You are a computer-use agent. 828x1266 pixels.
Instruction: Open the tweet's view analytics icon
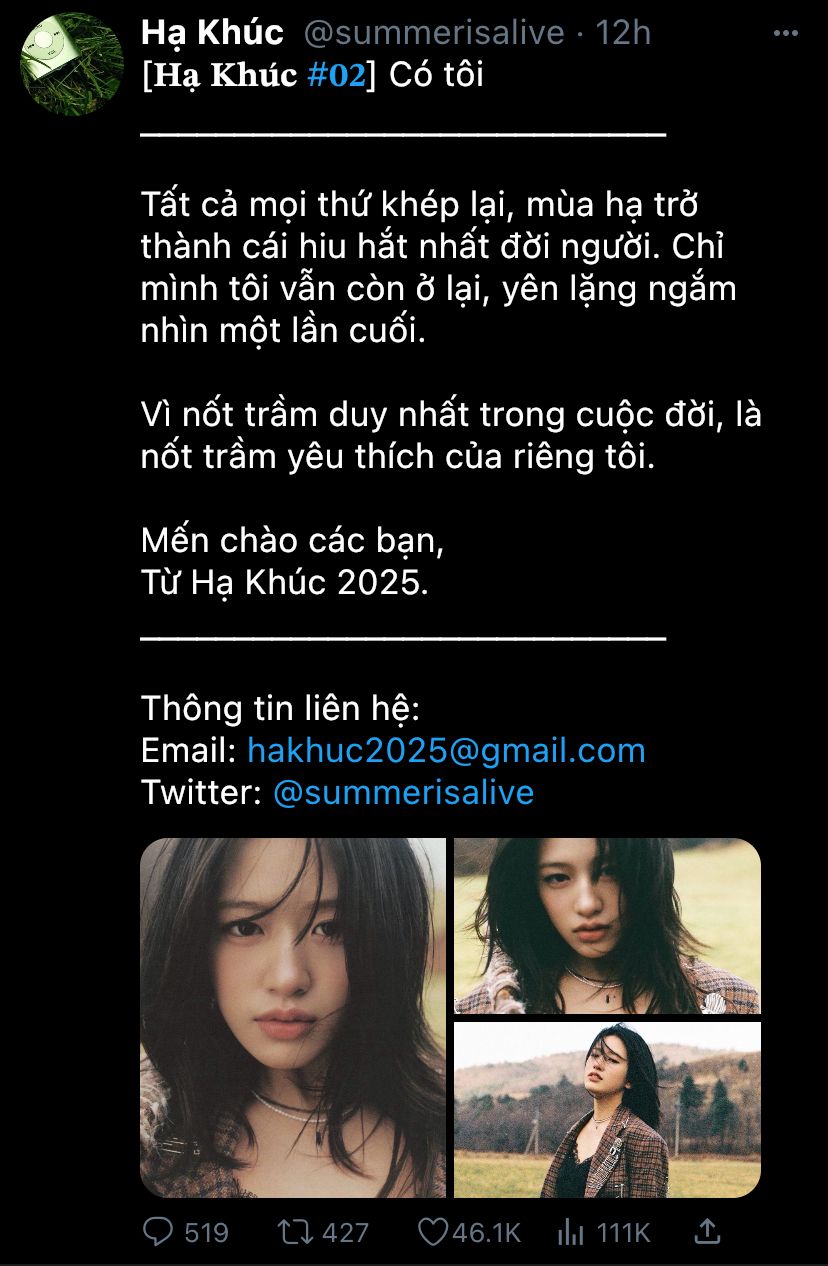tap(569, 1232)
